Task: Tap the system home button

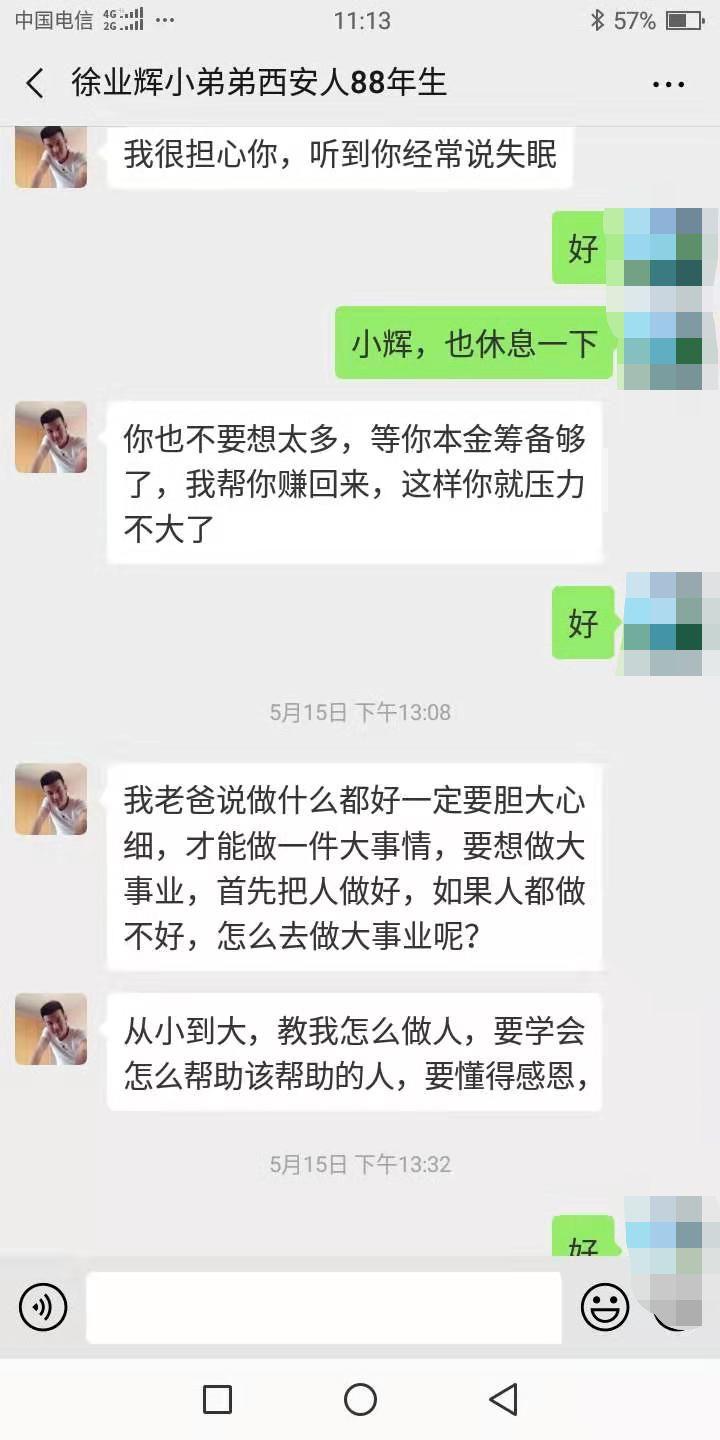Action: (x=360, y=1399)
